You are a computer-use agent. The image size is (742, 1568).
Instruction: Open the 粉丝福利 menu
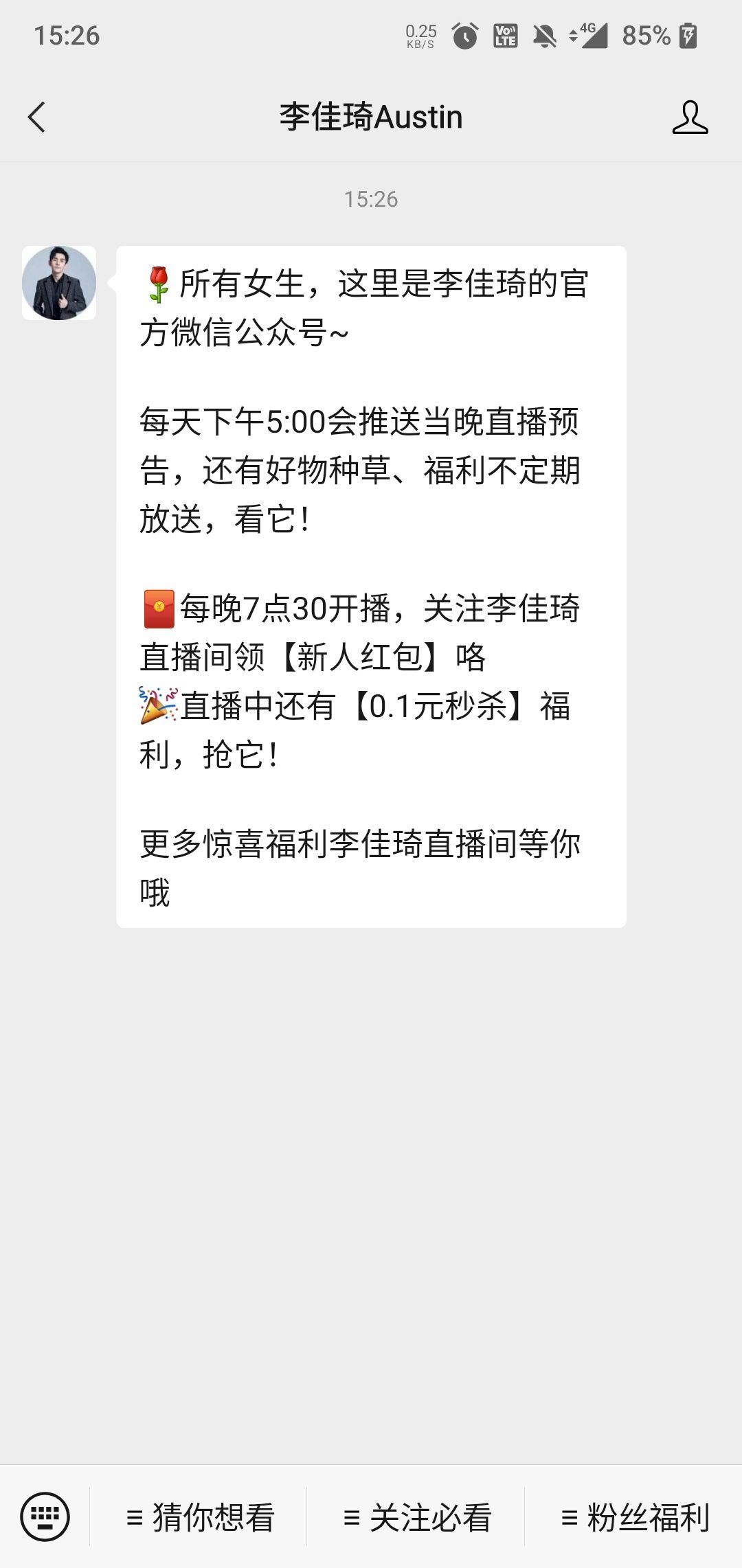[x=635, y=1517]
